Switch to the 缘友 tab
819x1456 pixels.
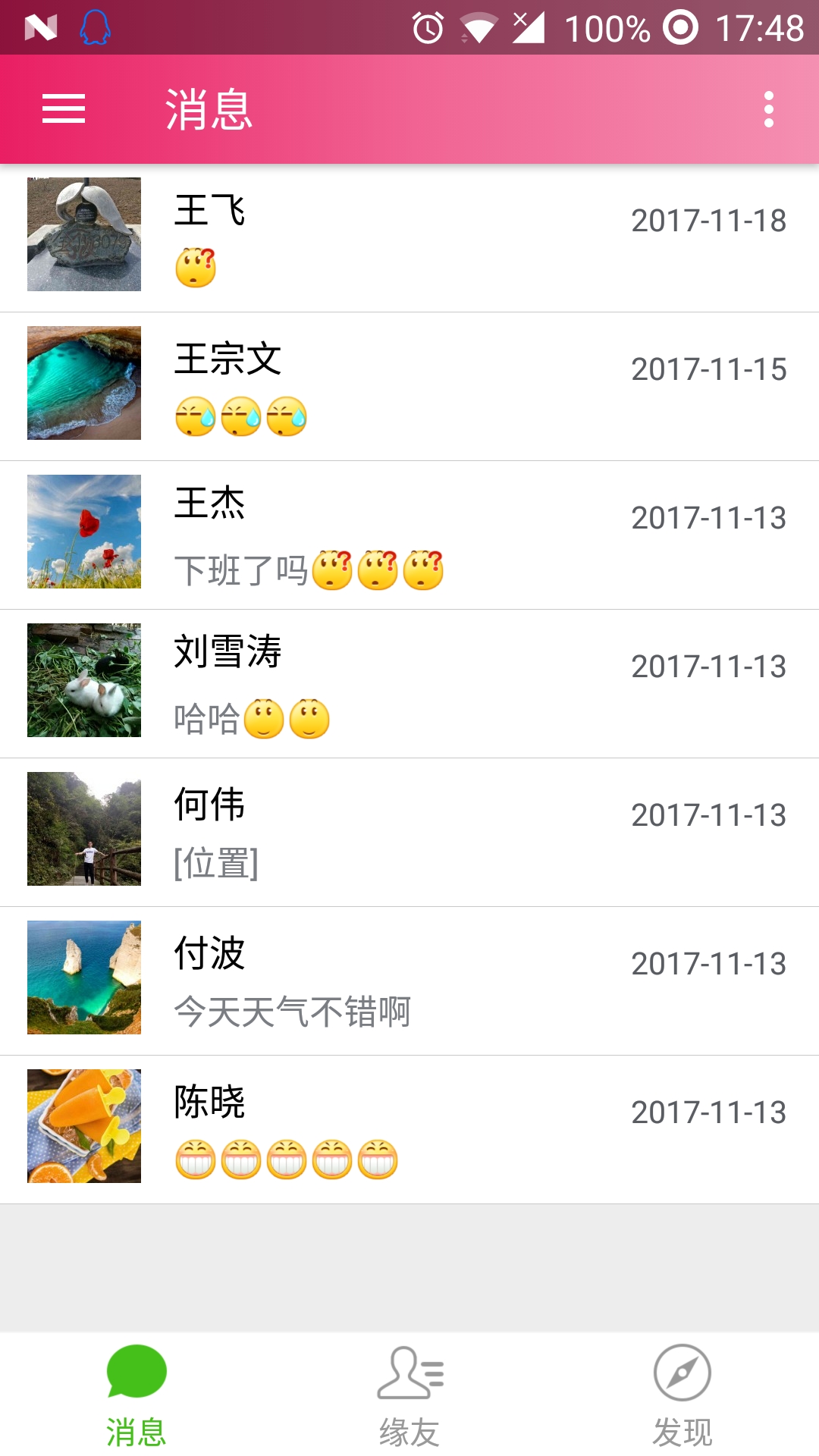coord(409,1395)
